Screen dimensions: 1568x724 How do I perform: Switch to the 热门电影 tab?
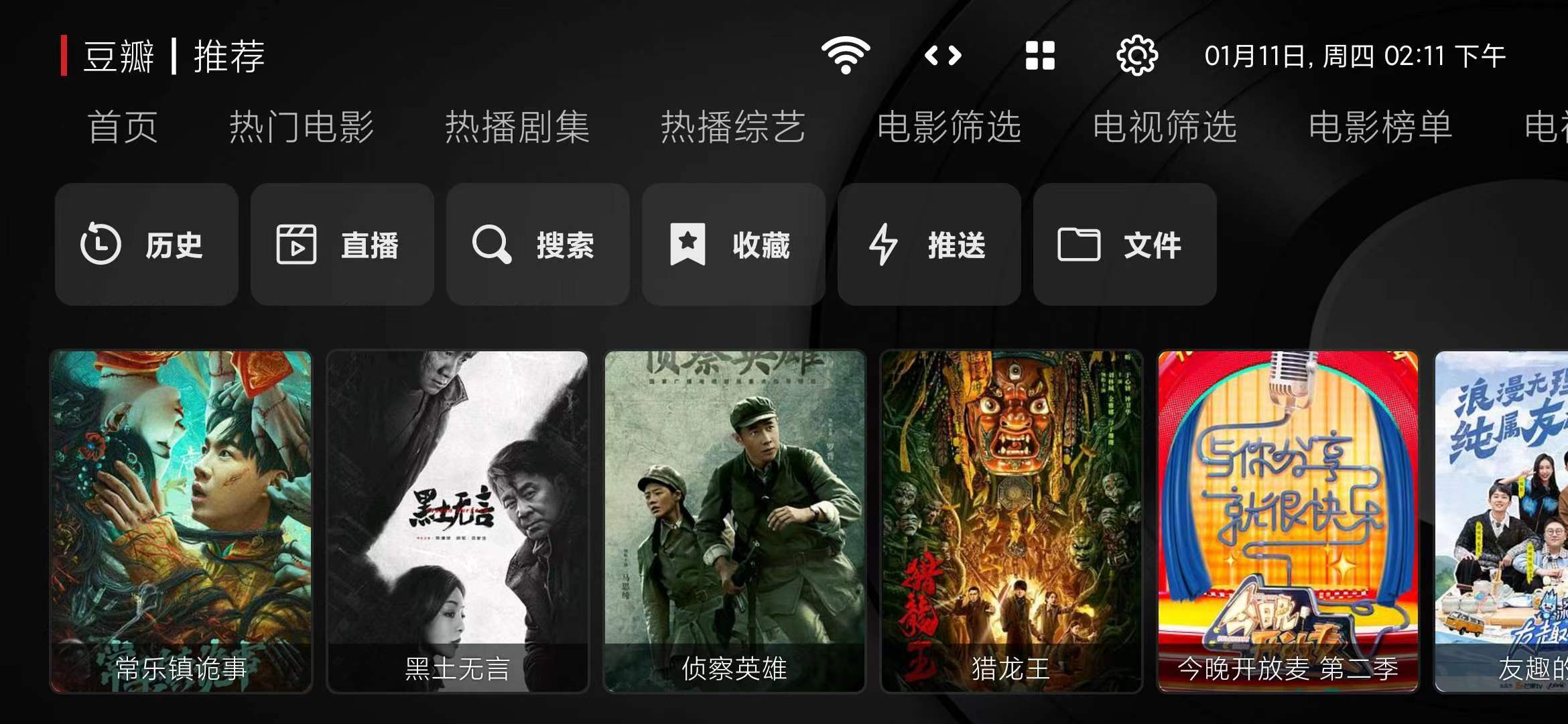(302, 127)
